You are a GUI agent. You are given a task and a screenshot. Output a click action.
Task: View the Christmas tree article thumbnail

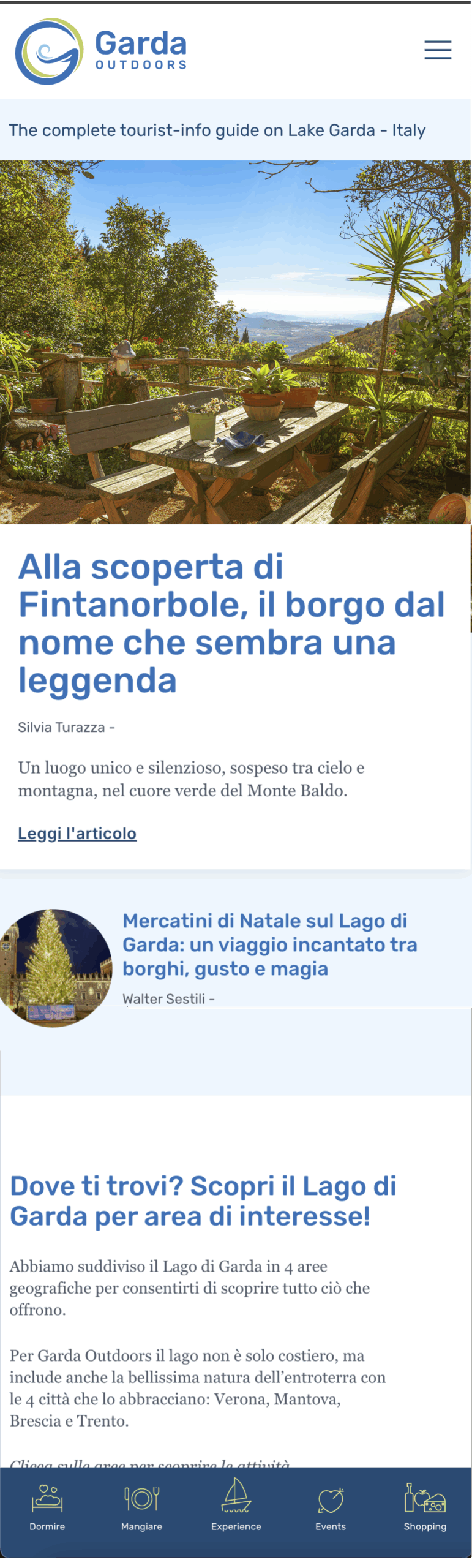tap(55, 968)
